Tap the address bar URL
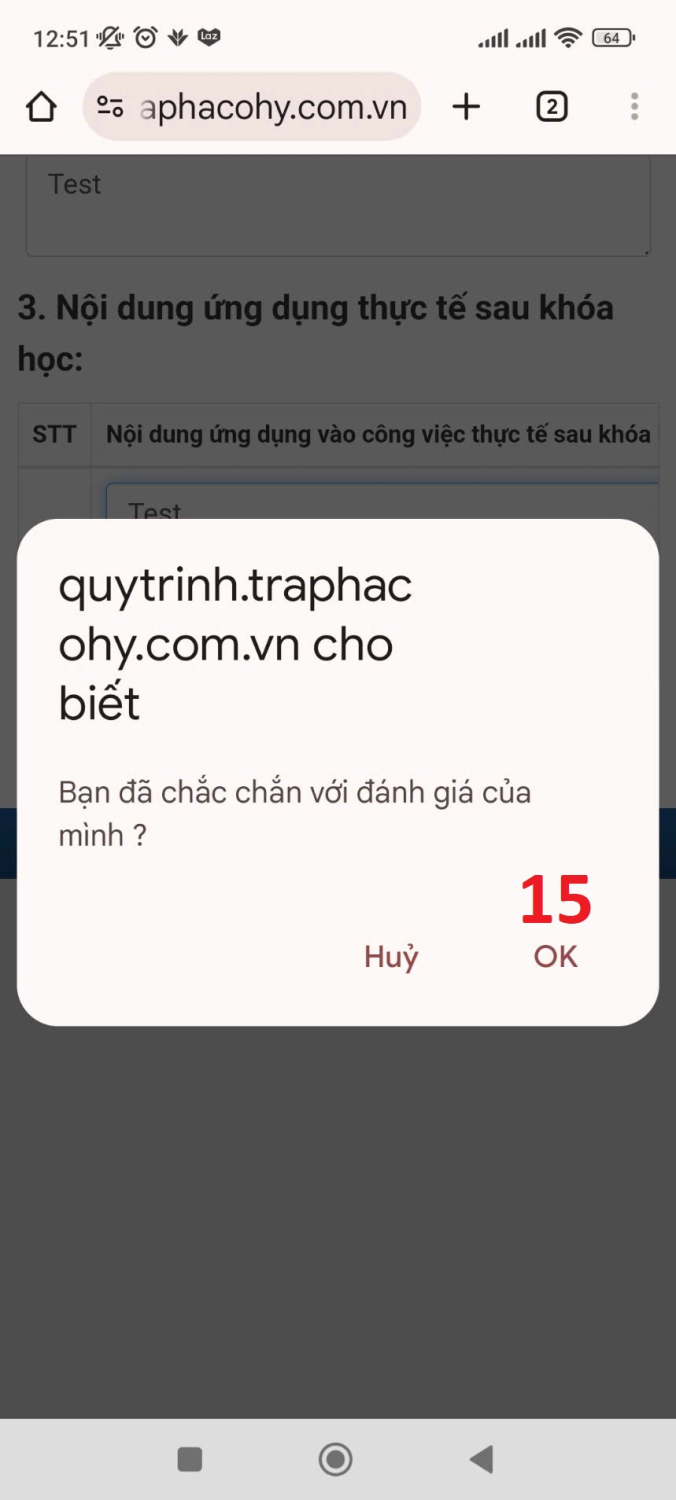The image size is (676, 1500). click(273, 107)
